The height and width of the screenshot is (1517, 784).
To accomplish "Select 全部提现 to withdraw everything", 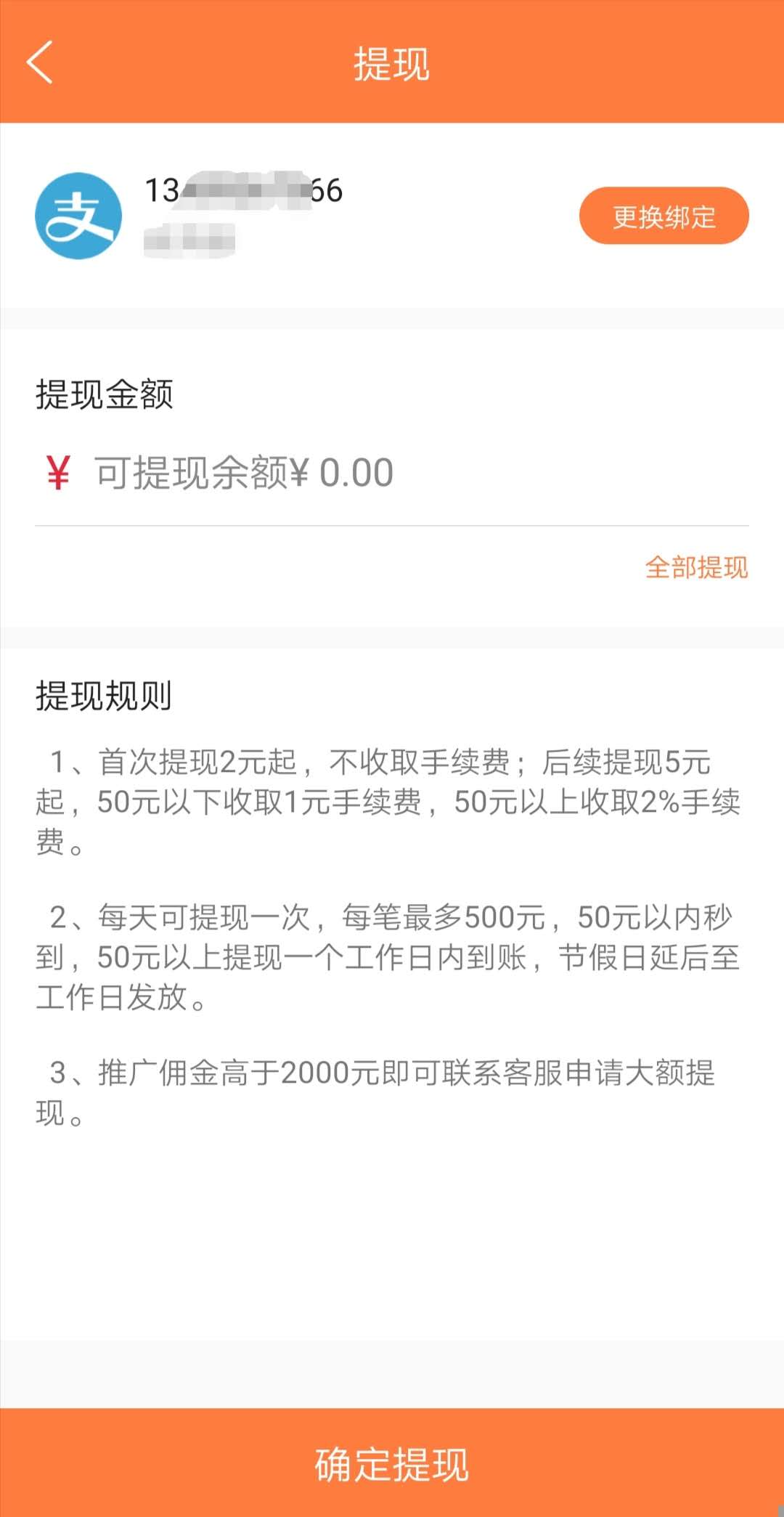I will click(696, 567).
